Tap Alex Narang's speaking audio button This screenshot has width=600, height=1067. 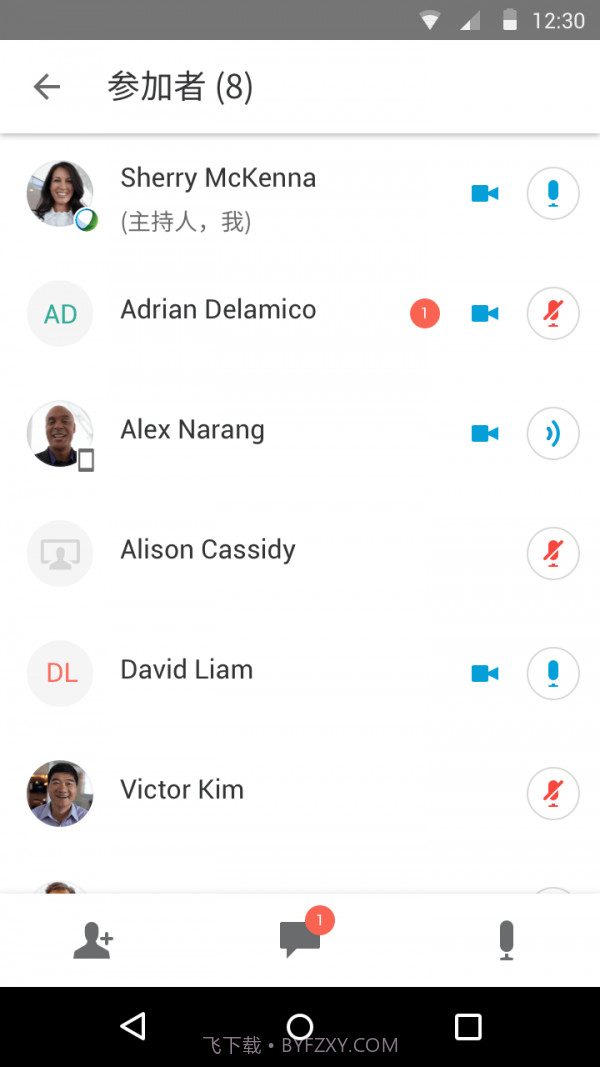pyautogui.click(x=552, y=433)
